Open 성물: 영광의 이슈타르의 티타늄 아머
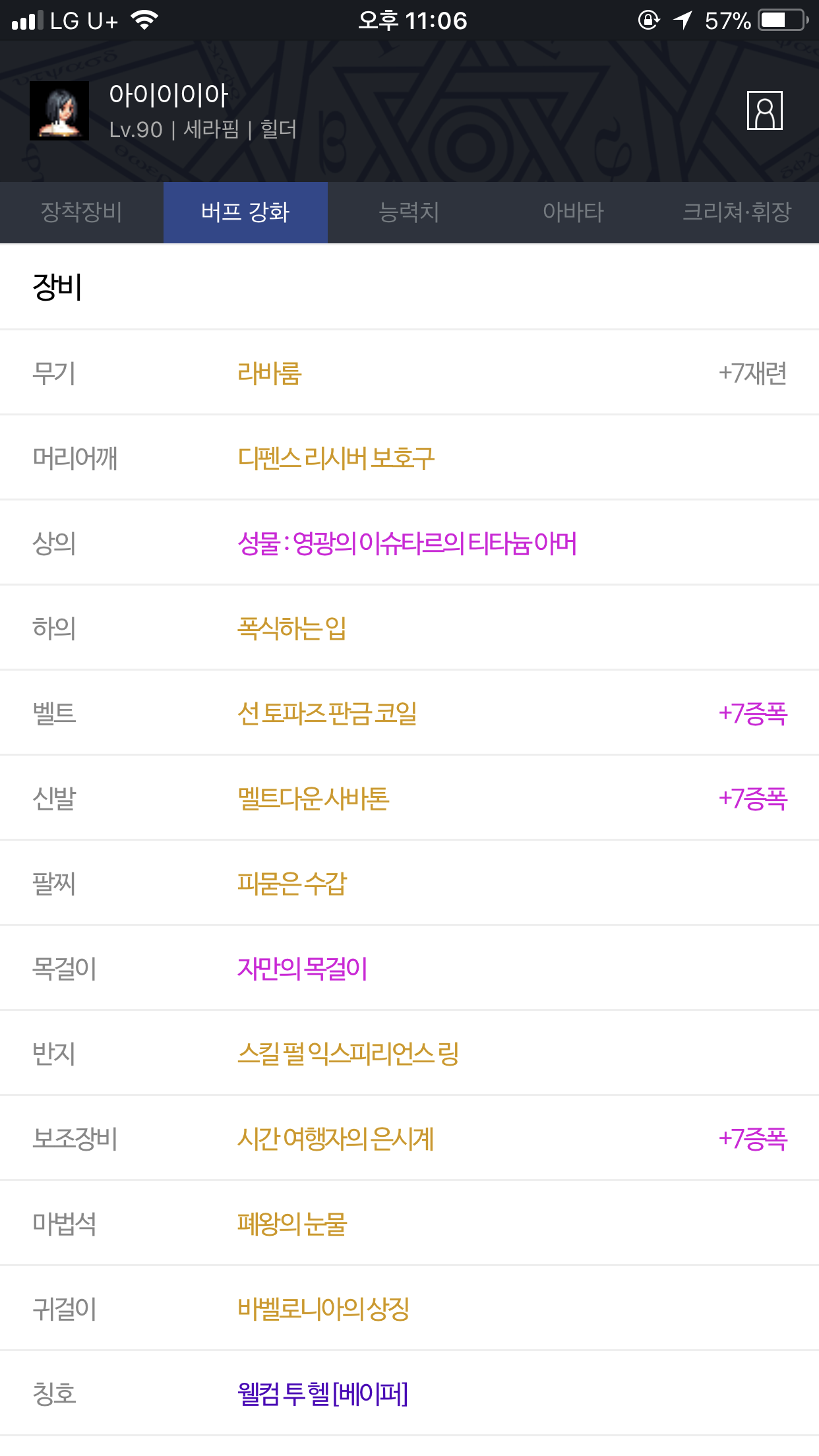819x1456 pixels. [x=407, y=543]
